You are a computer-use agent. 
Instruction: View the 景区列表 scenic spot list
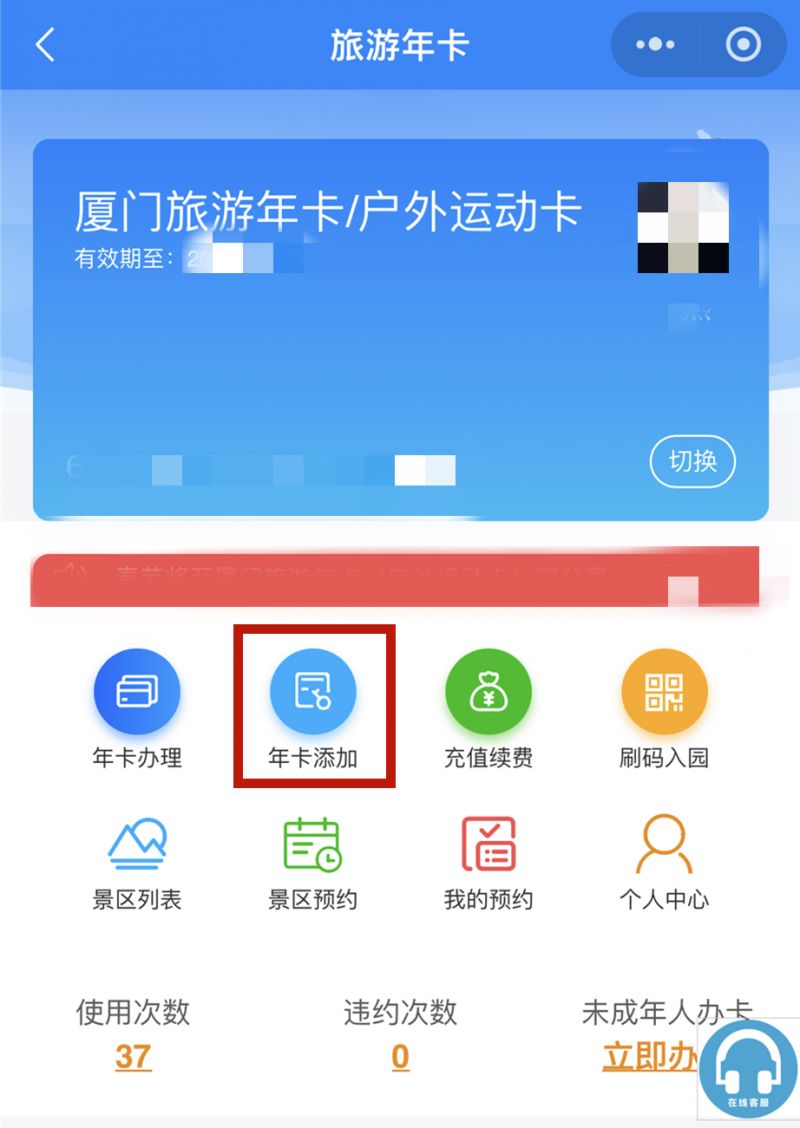point(137,862)
